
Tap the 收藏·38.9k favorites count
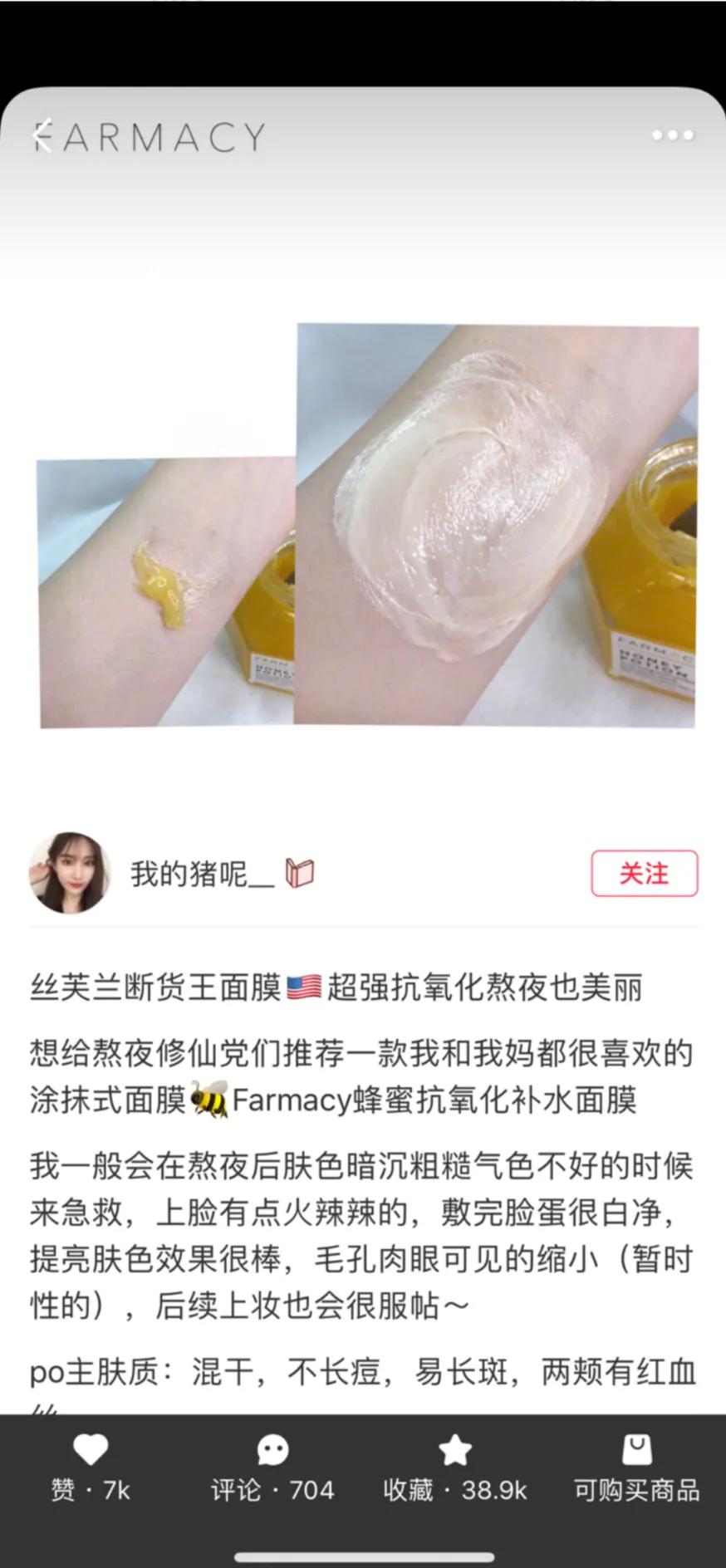pos(454,1487)
